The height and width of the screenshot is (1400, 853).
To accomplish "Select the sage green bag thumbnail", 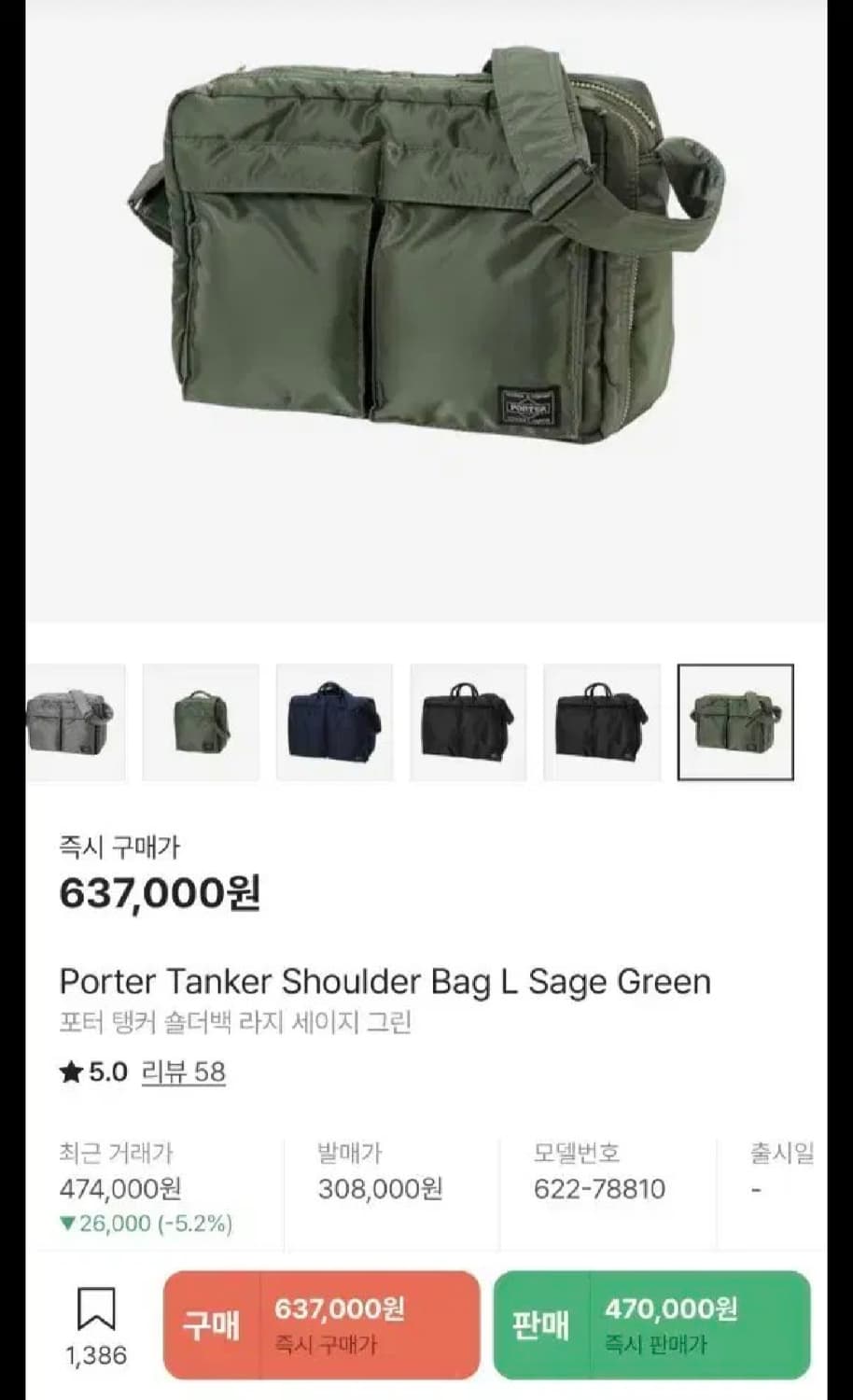I will (x=735, y=723).
